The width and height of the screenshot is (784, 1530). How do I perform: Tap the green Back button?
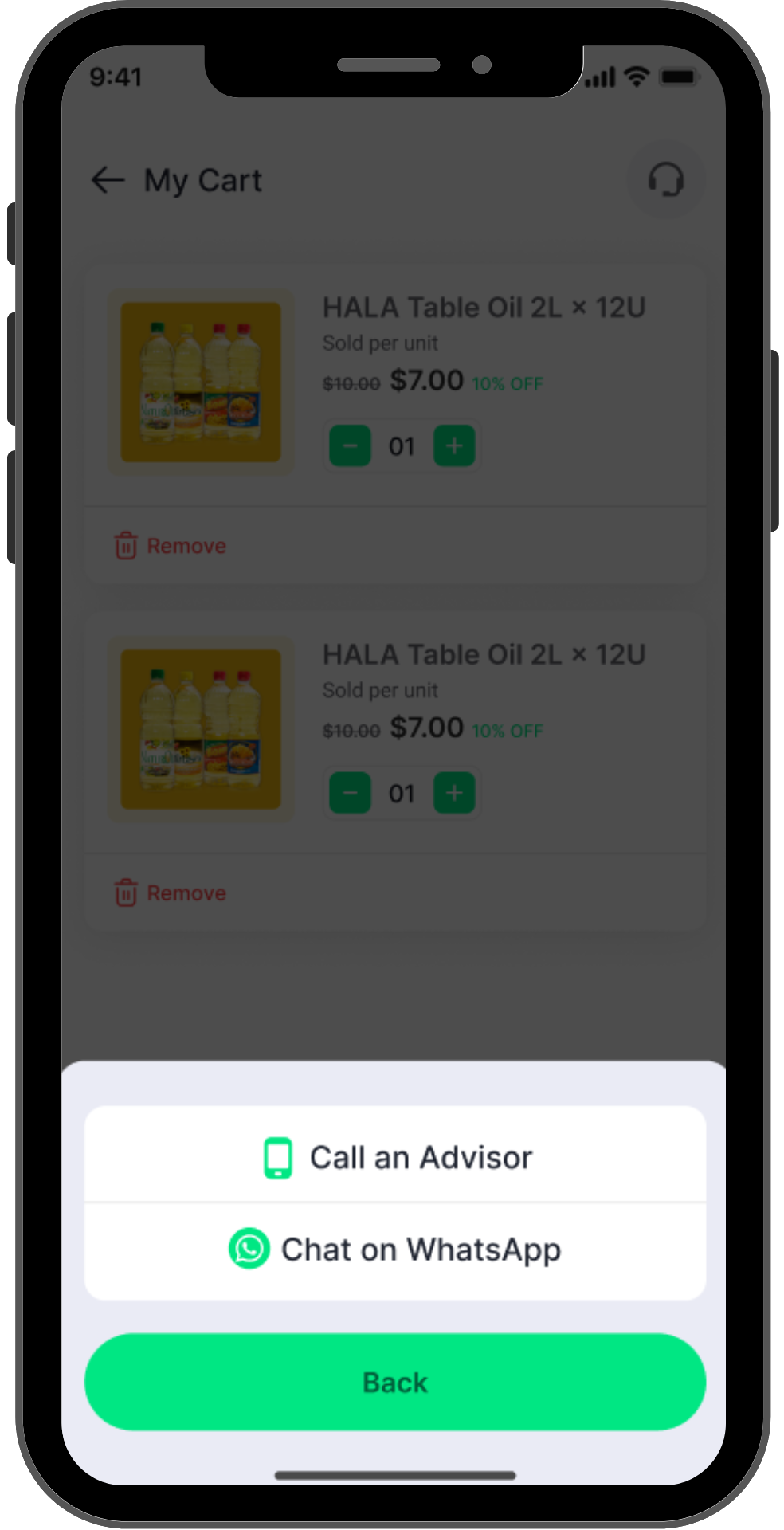[x=395, y=1382]
